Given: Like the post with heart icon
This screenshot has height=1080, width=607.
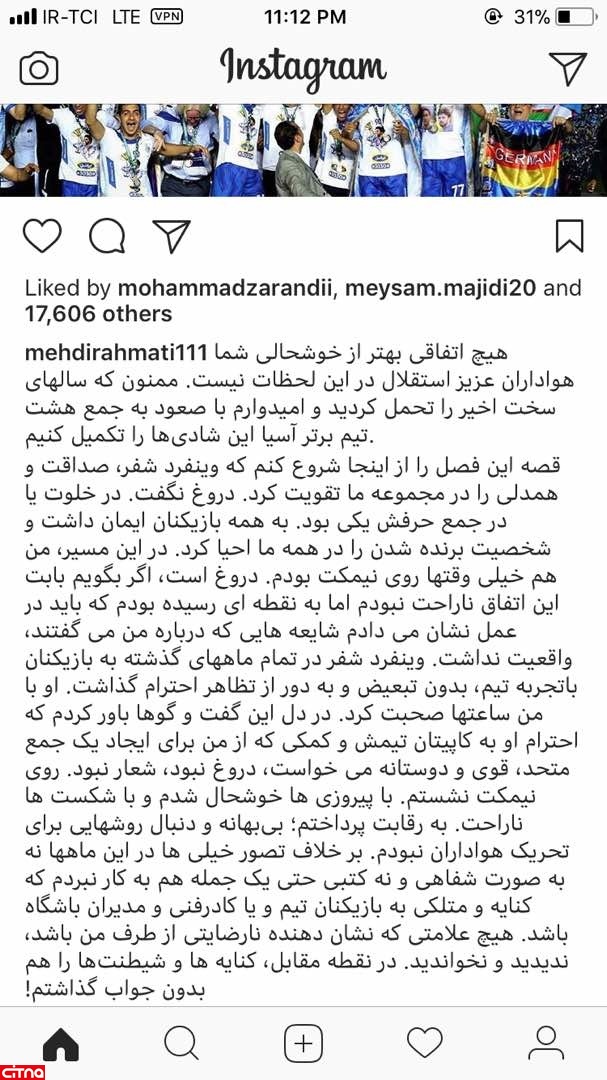Looking at the screenshot, I should pos(41,236).
